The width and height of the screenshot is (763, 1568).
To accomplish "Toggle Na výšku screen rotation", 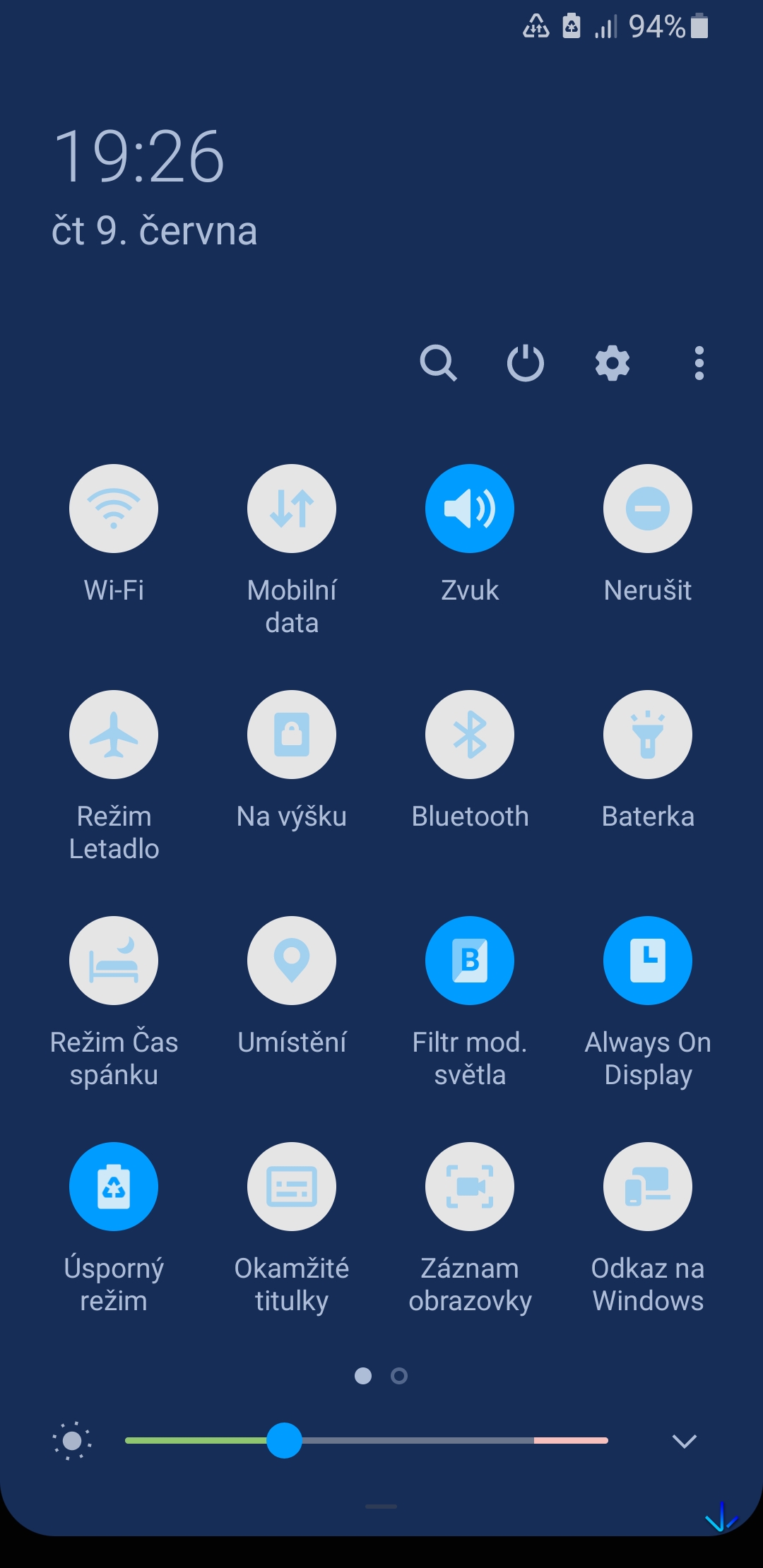I will tap(292, 735).
